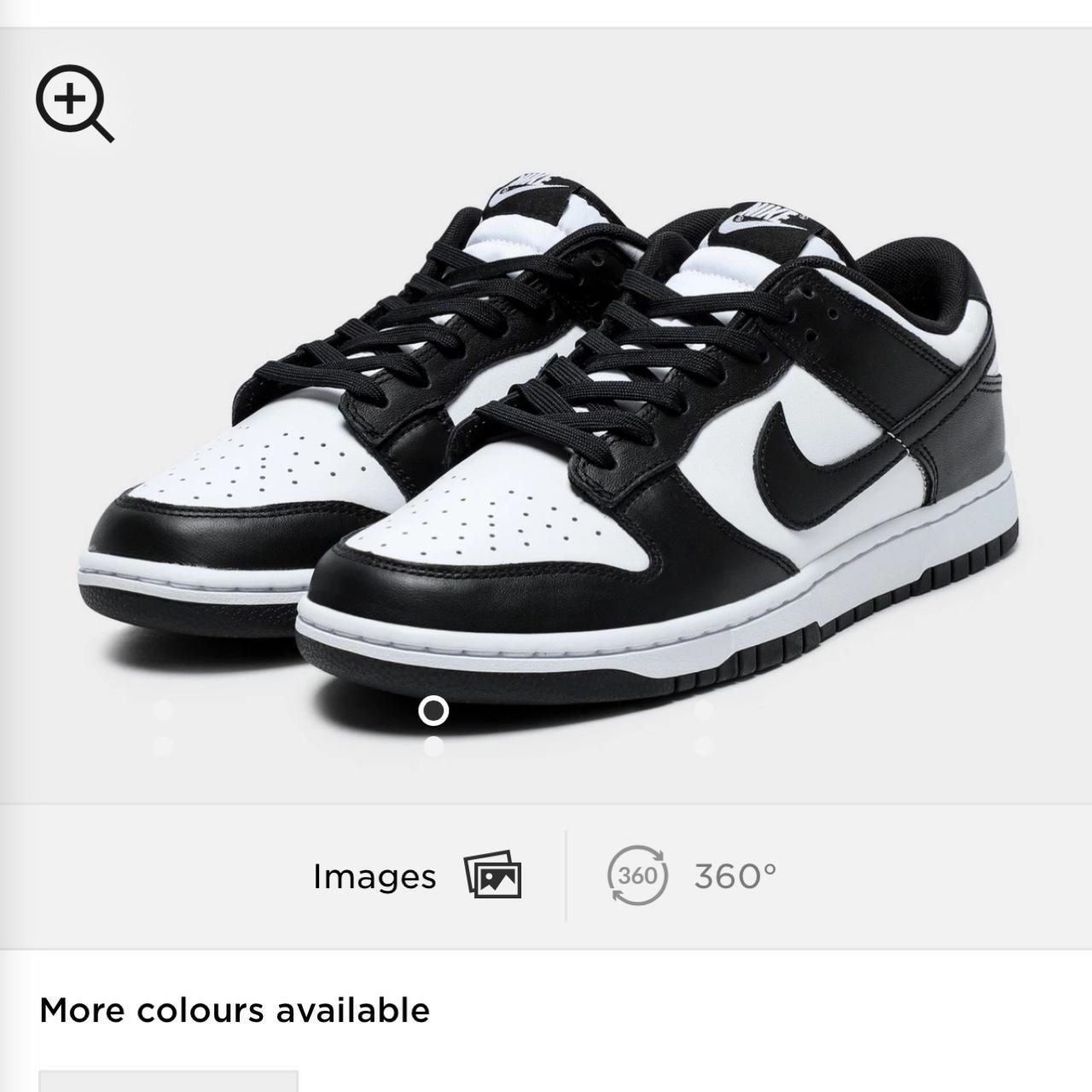
Task: Select the first colour swatch
Action: (168, 1080)
